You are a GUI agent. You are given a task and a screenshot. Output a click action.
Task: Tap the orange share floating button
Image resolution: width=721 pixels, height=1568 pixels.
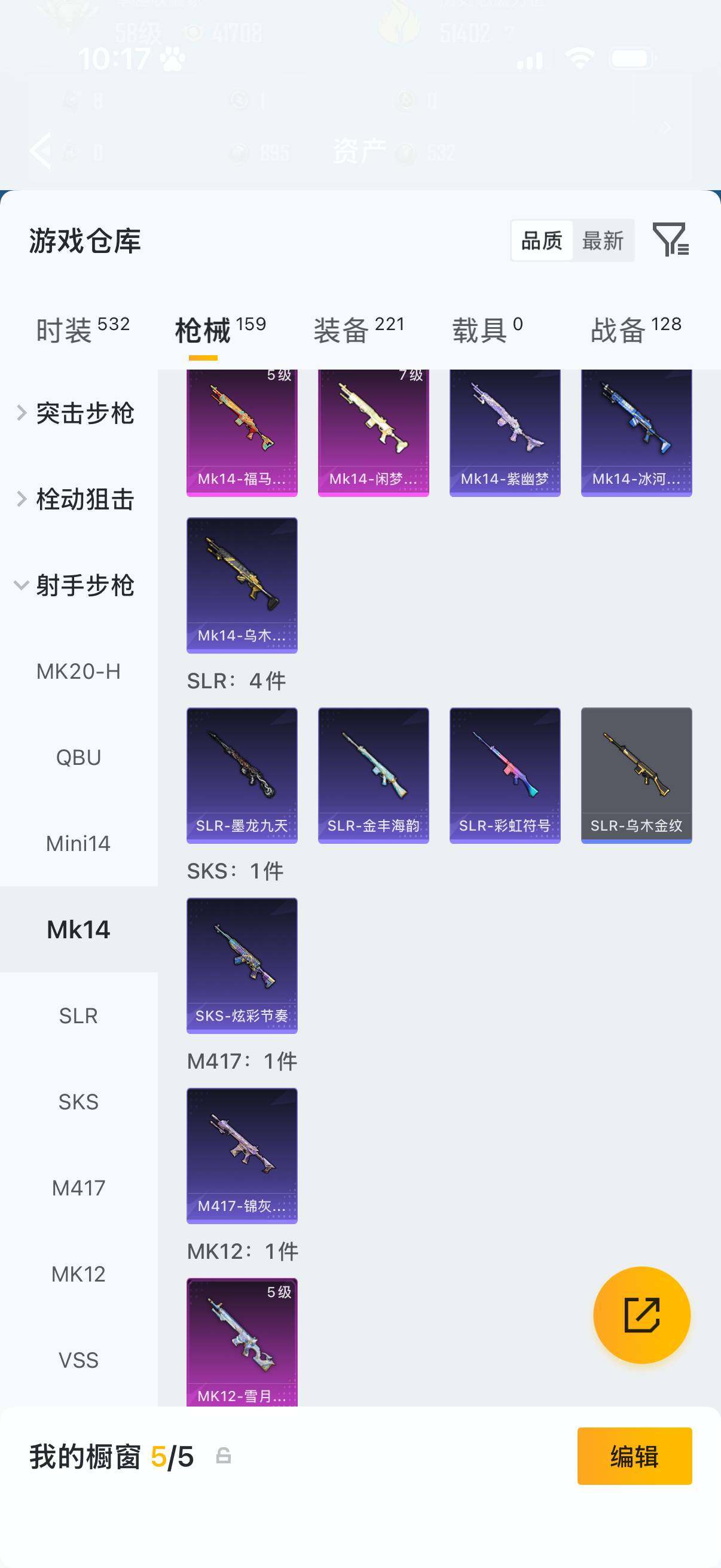[641, 1315]
